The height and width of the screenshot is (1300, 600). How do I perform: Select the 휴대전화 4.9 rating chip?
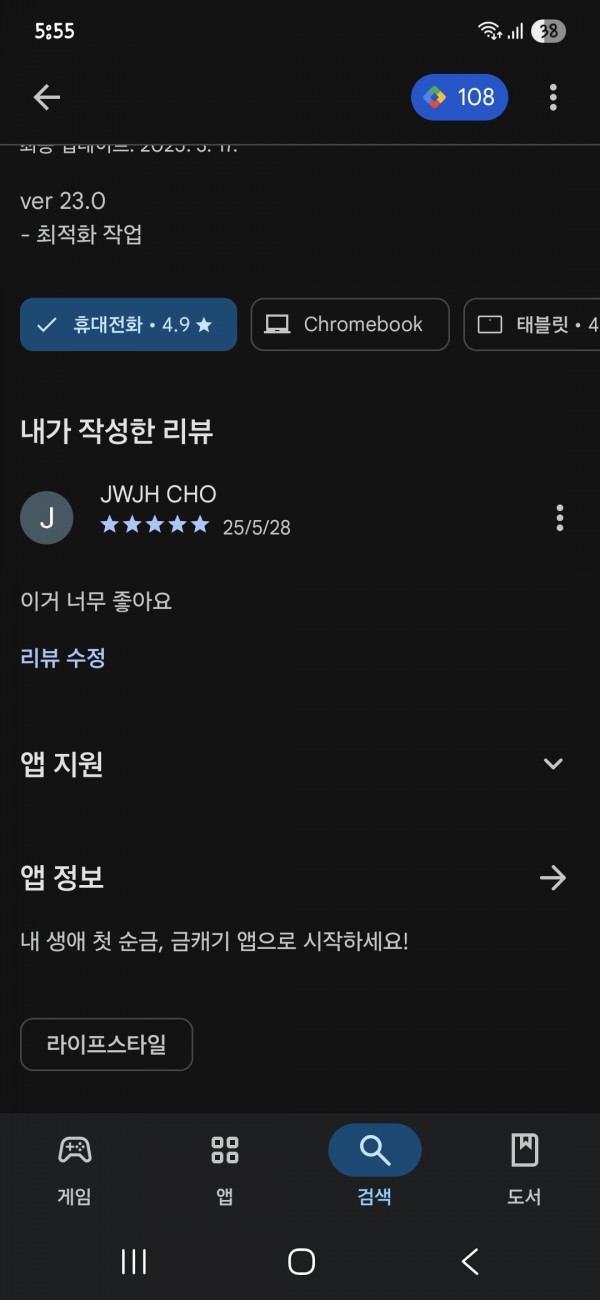coord(128,325)
